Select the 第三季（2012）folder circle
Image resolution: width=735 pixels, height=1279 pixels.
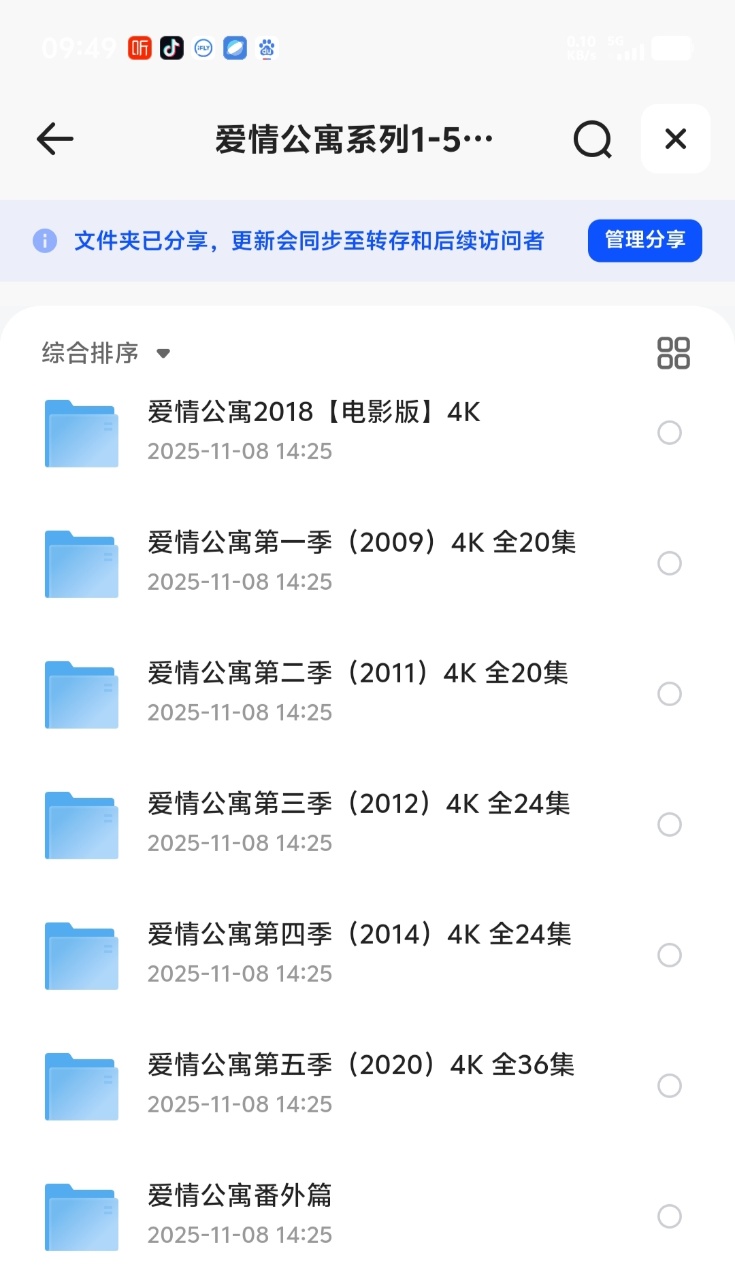669,825
